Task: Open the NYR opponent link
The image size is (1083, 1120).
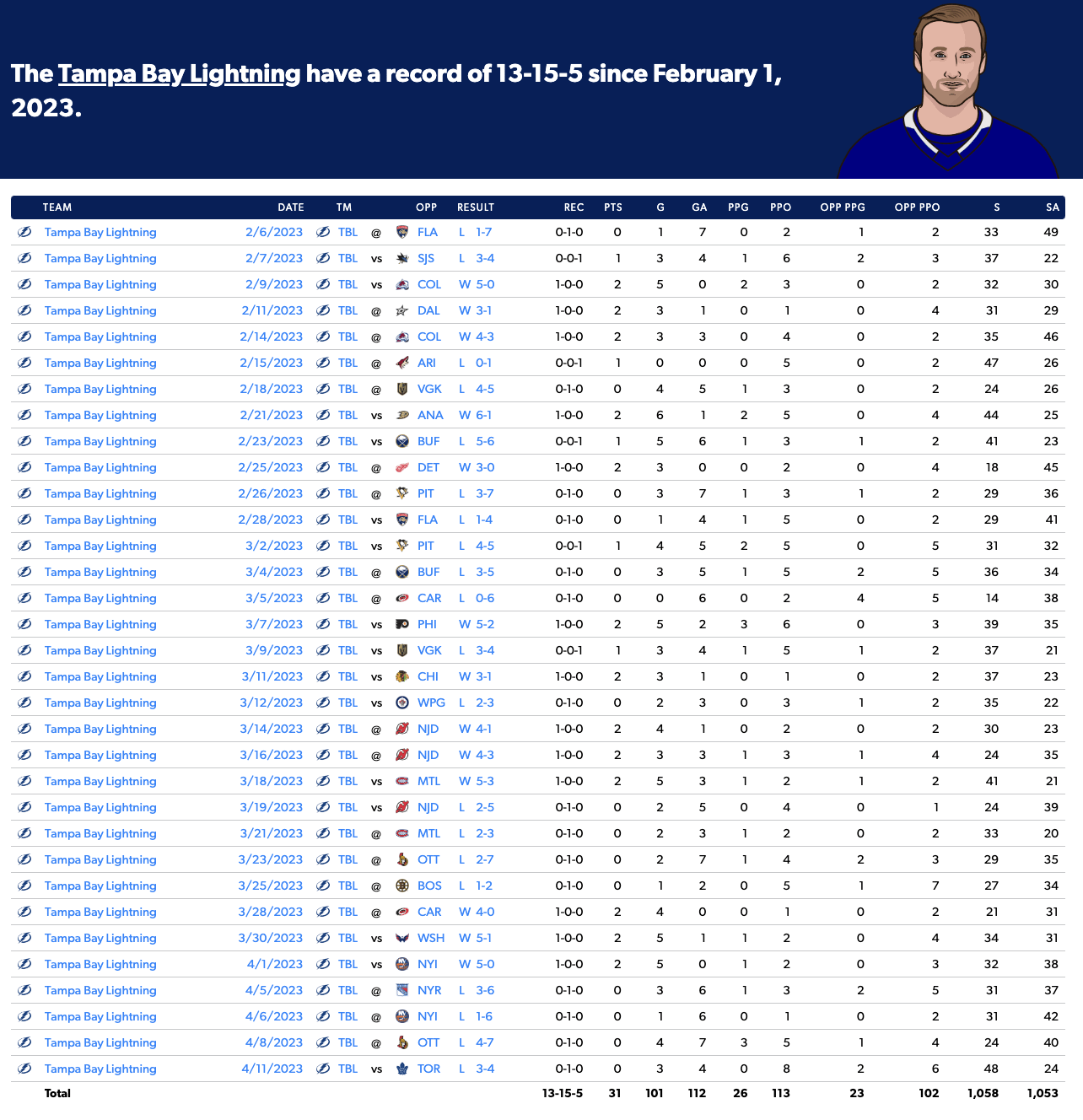Action: click(x=429, y=990)
